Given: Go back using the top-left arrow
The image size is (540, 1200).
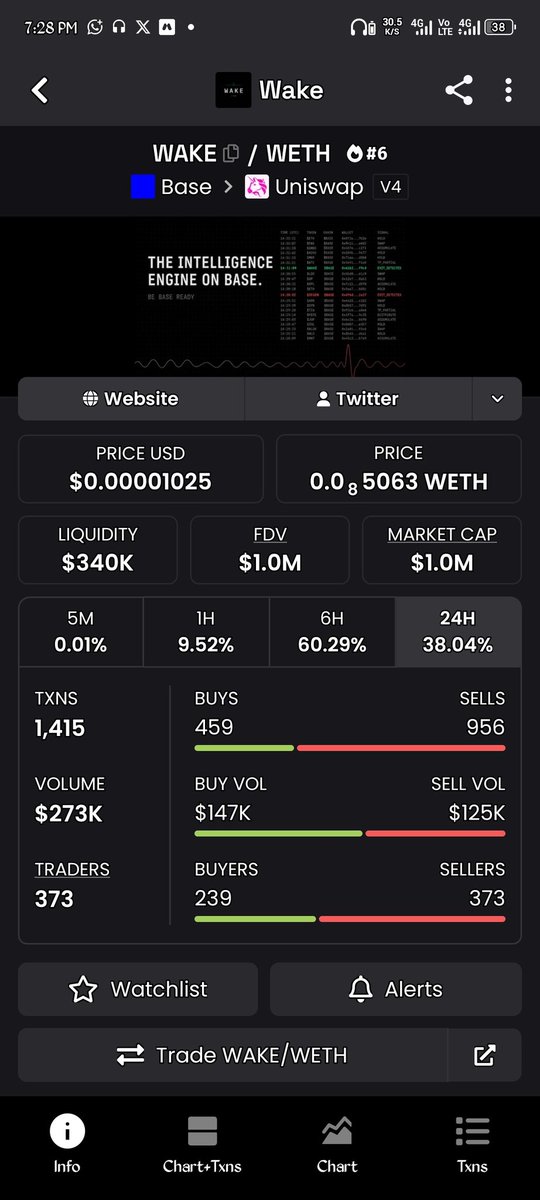Looking at the screenshot, I should [x=39, y=90].
